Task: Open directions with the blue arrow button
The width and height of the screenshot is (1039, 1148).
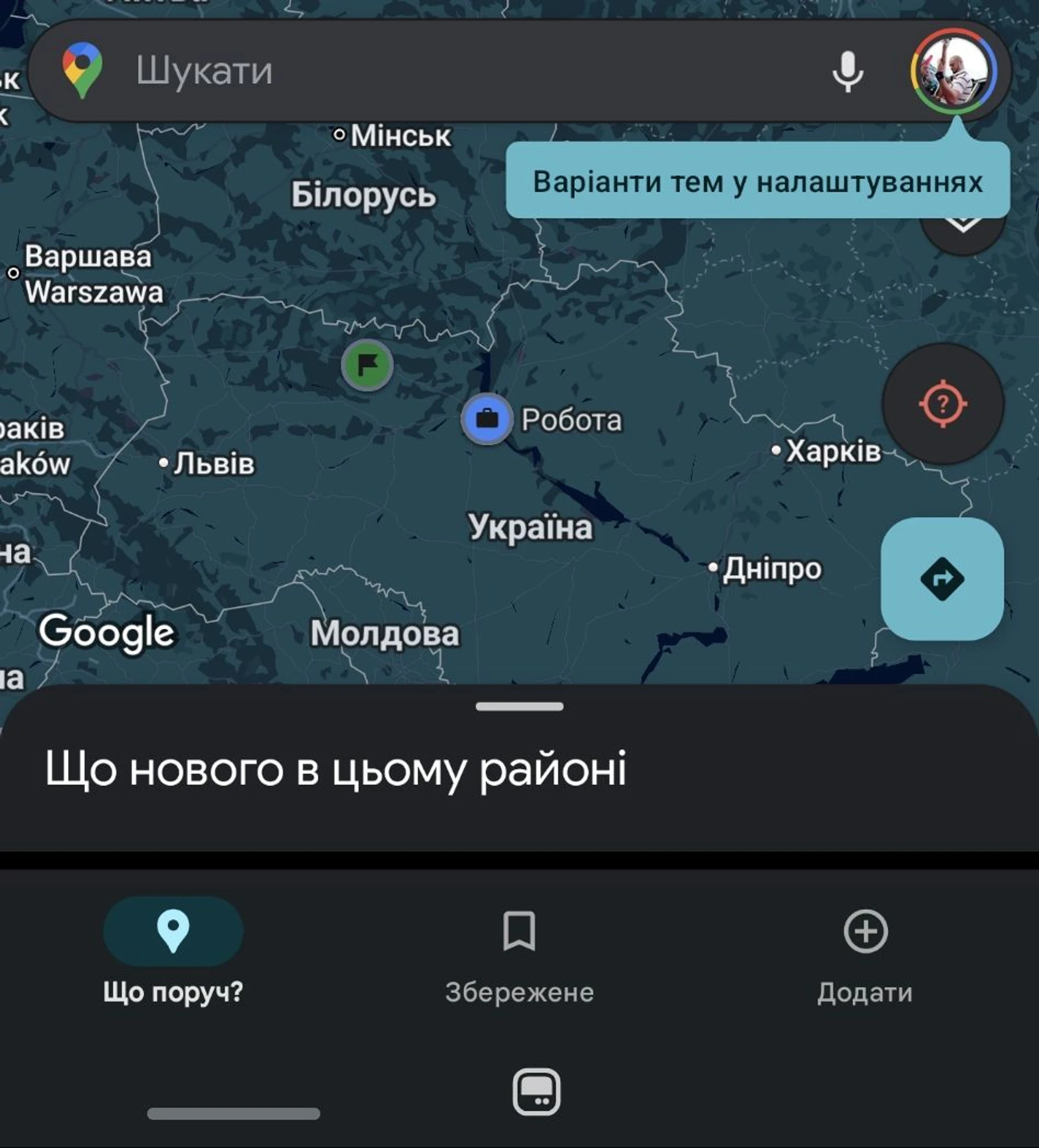Action: tap(942, 579)
